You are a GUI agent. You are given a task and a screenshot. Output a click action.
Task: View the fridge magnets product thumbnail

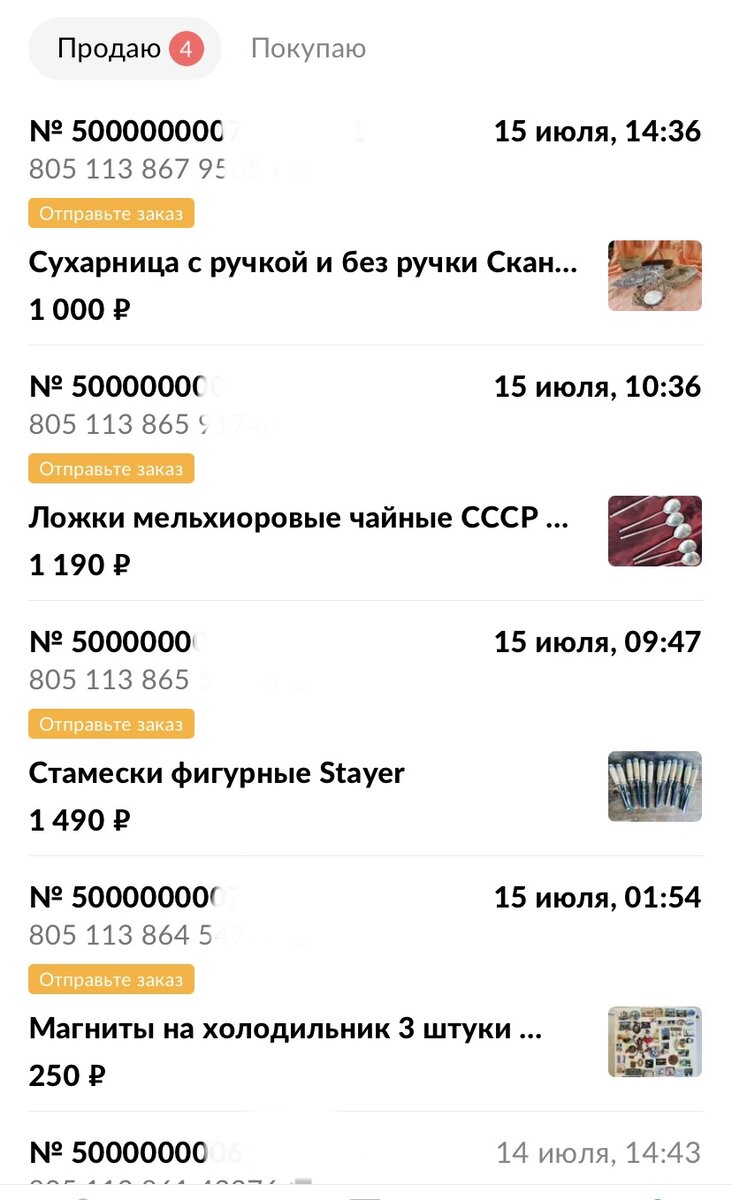pyautogui.click(x=654, y=1041)
